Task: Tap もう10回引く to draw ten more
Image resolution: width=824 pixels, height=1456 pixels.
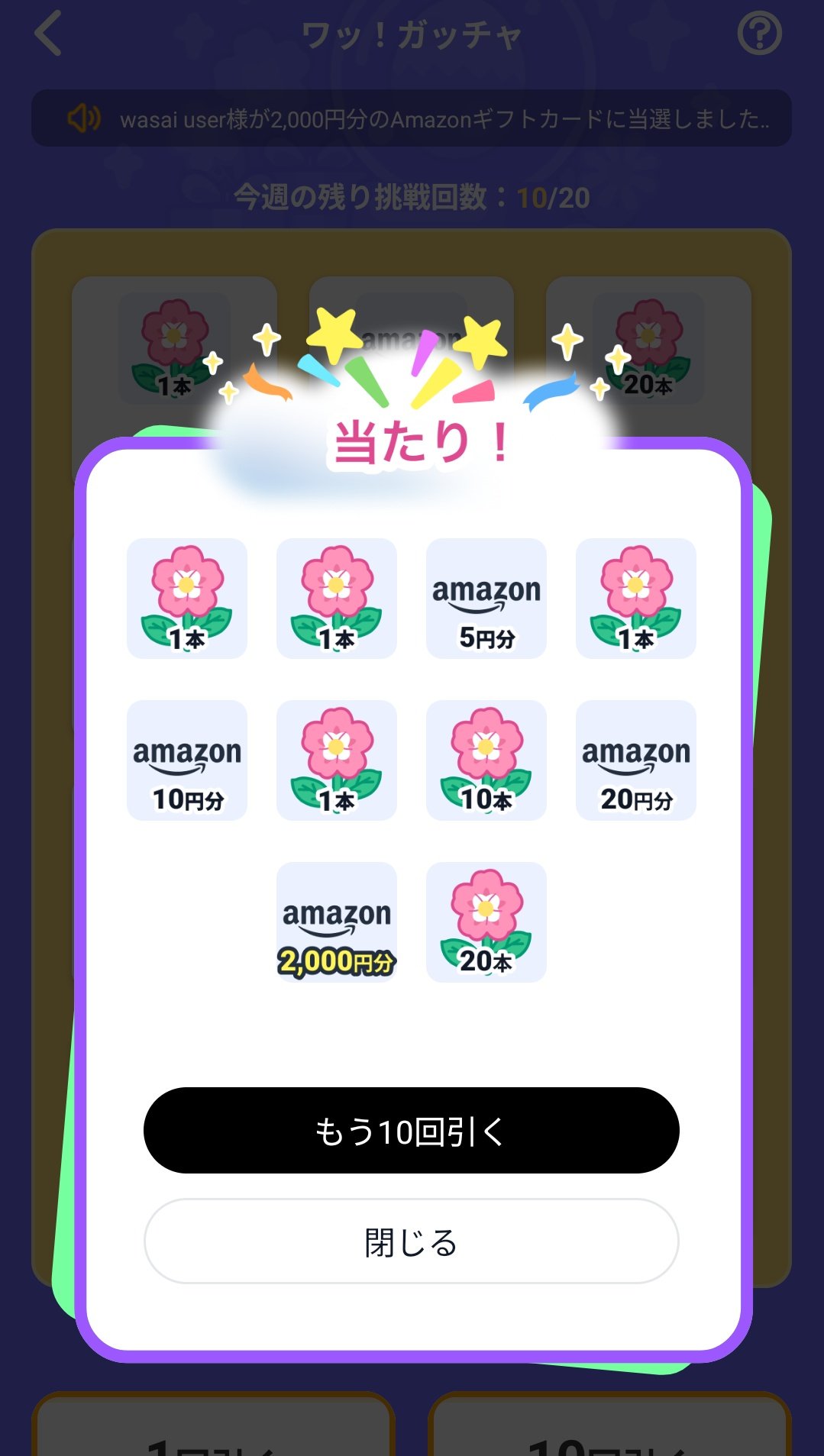Action: point(411,1131)
